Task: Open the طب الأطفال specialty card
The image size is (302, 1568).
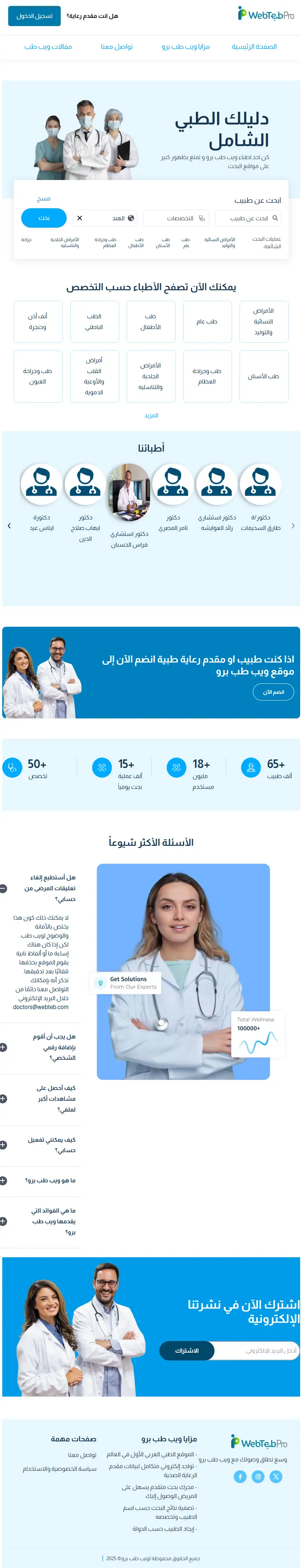Action: [x=150, y=322]
